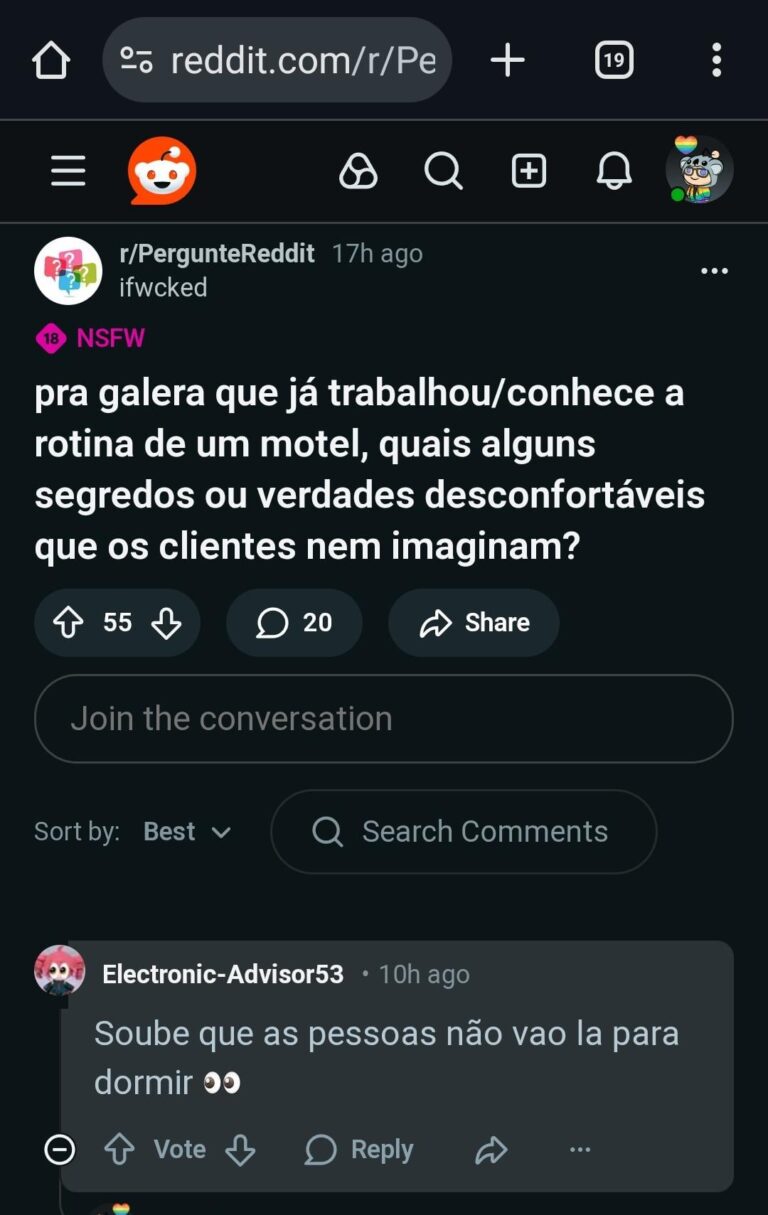This screenshot has height=1215, width=768.
Task: Open the browser home page
Action: pyautogui.click(x=51, y=61)
